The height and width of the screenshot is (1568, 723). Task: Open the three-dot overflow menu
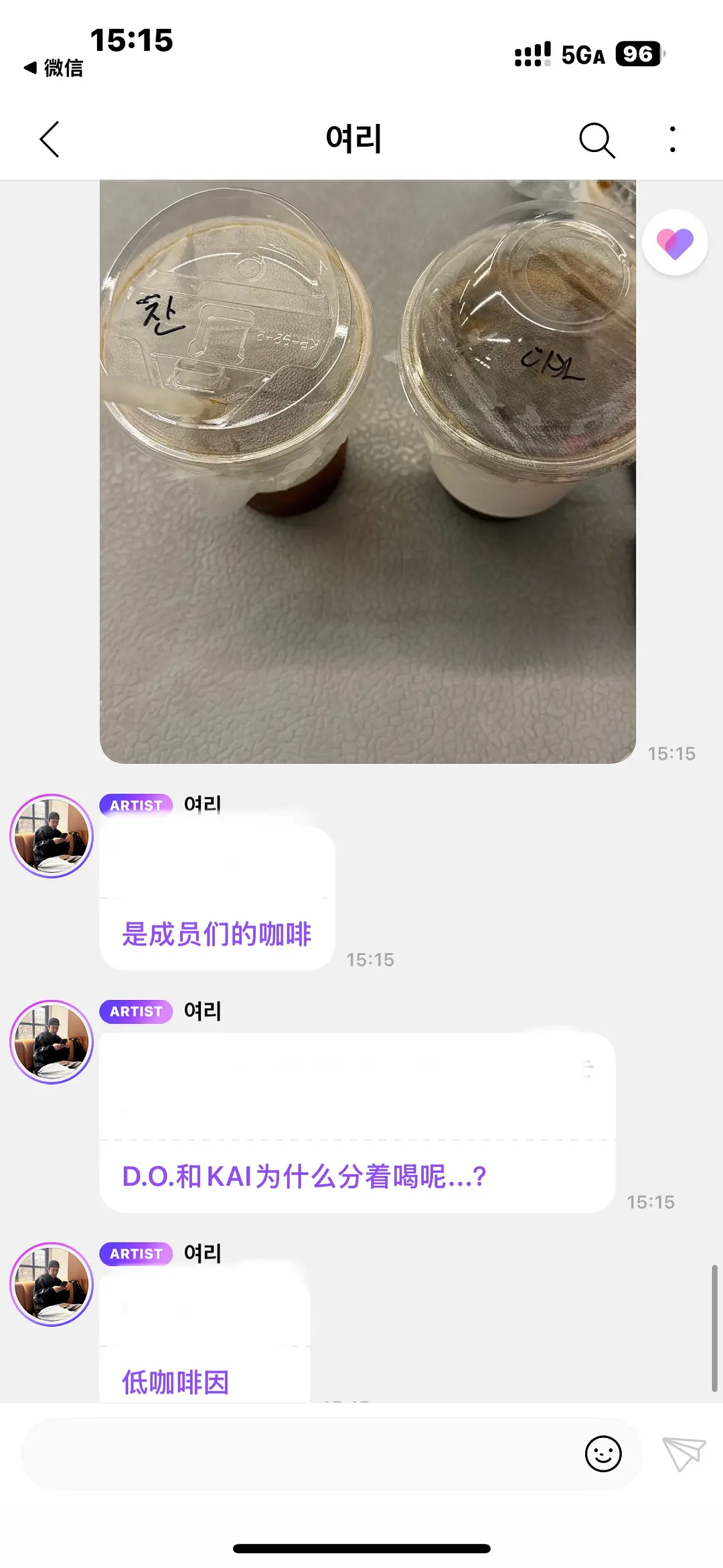click(673, 139)
